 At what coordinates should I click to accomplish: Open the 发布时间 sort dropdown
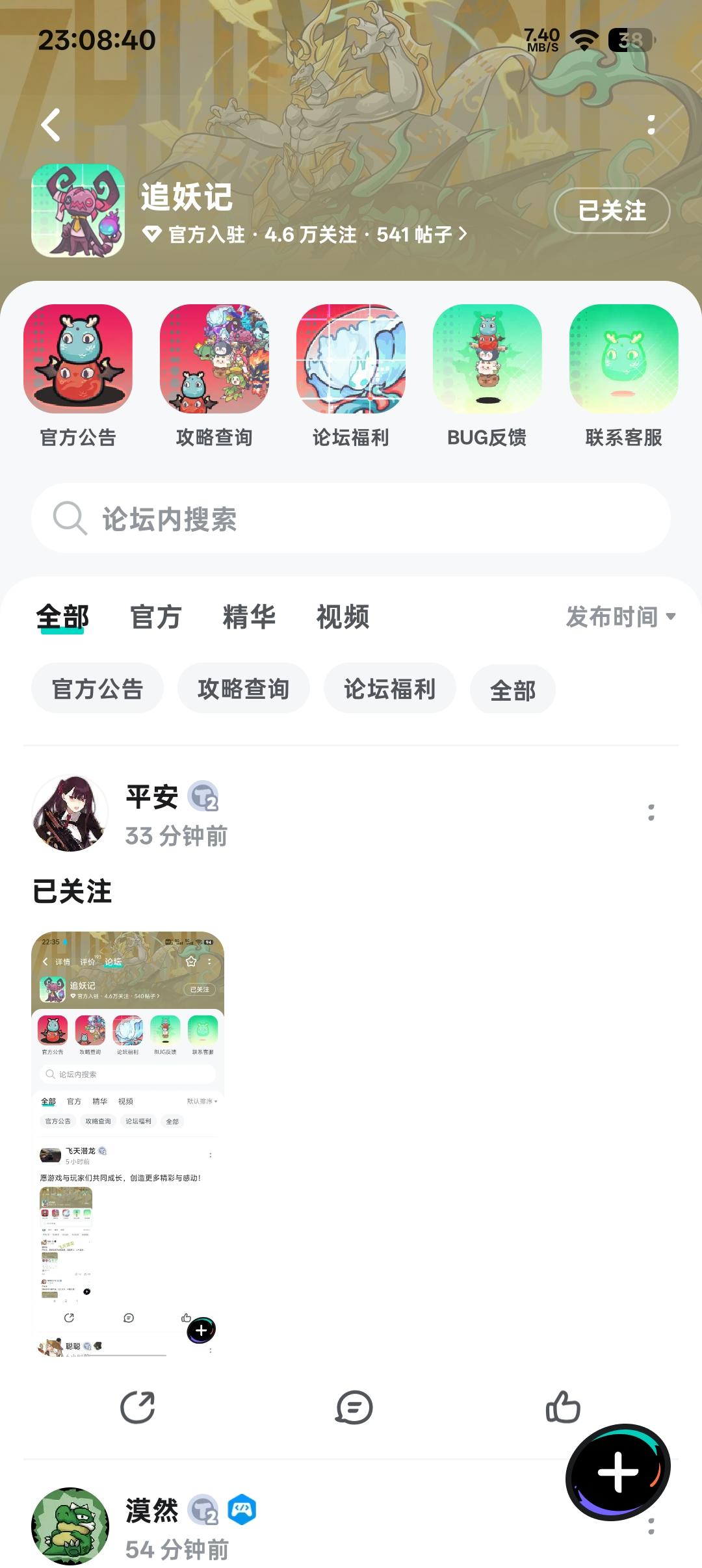[619, 619]
